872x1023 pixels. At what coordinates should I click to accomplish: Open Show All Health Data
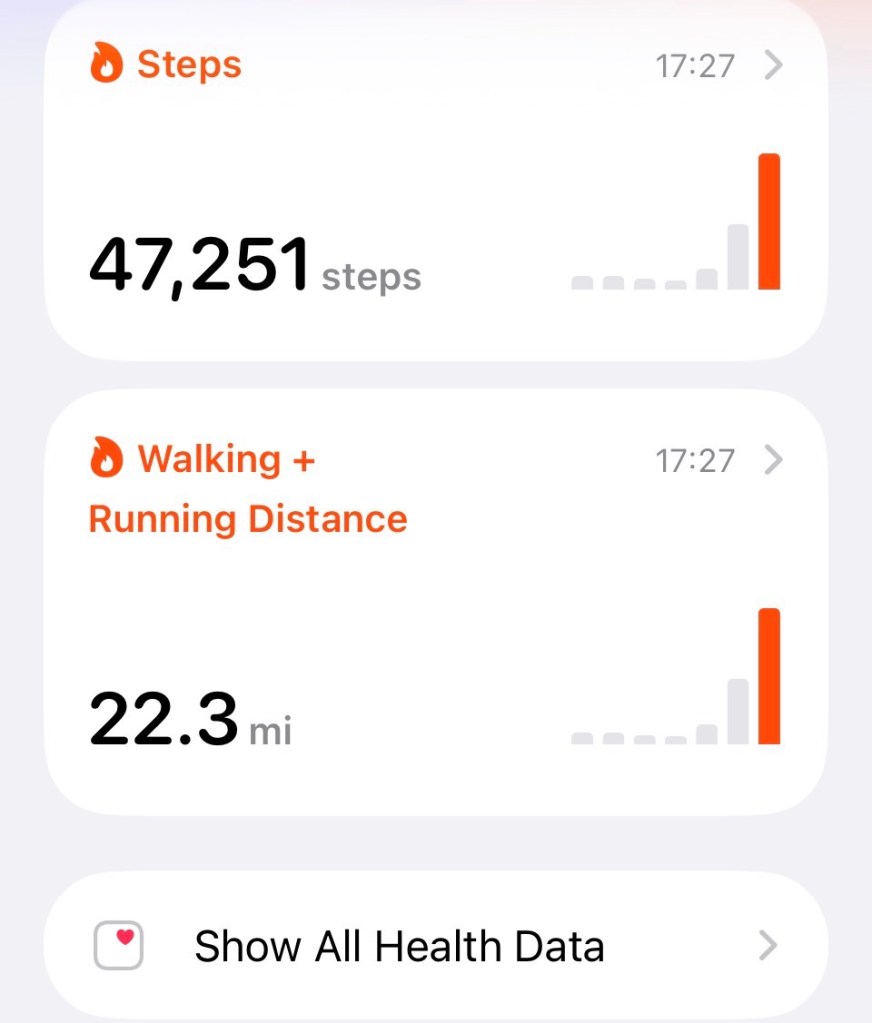(435, 946)
